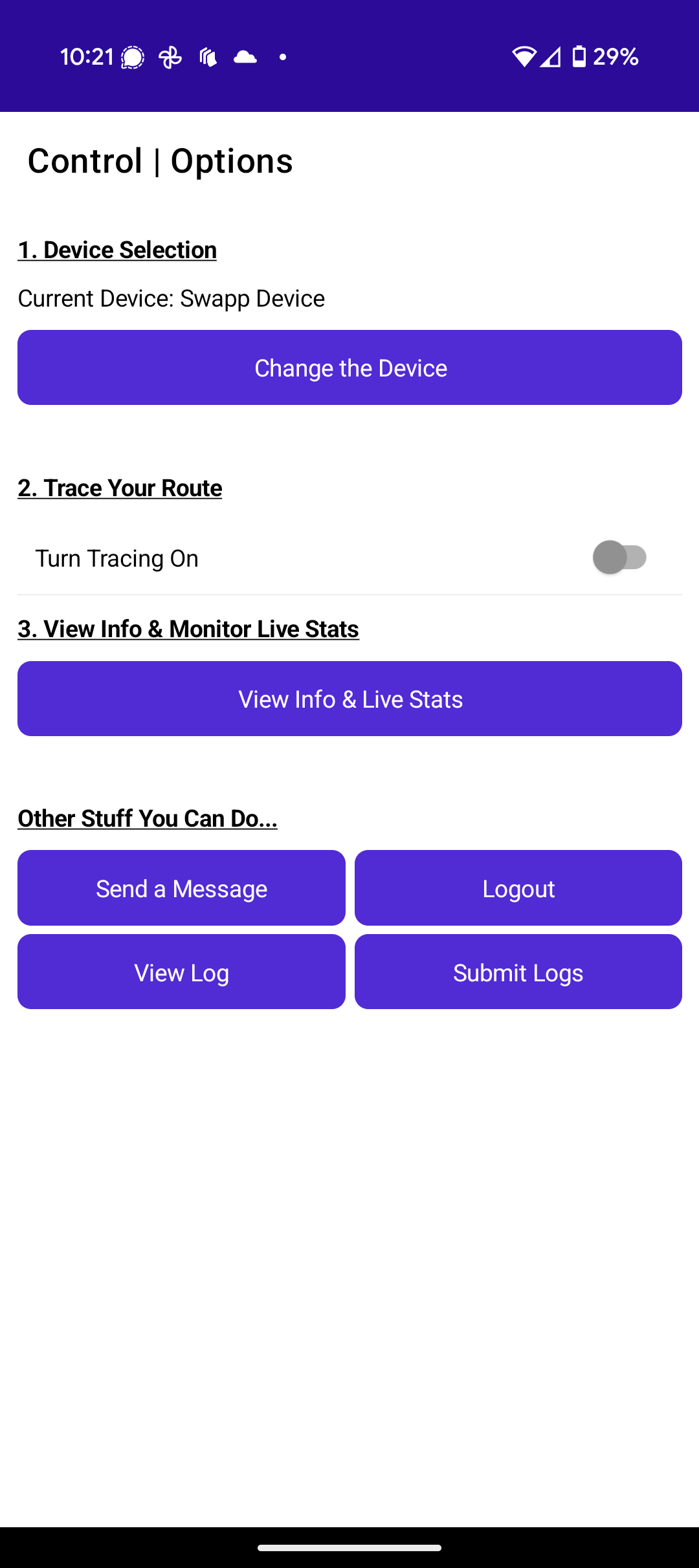Select Send a Message
This screenshot has width=699, height=1568.
(x=181, y=888)
